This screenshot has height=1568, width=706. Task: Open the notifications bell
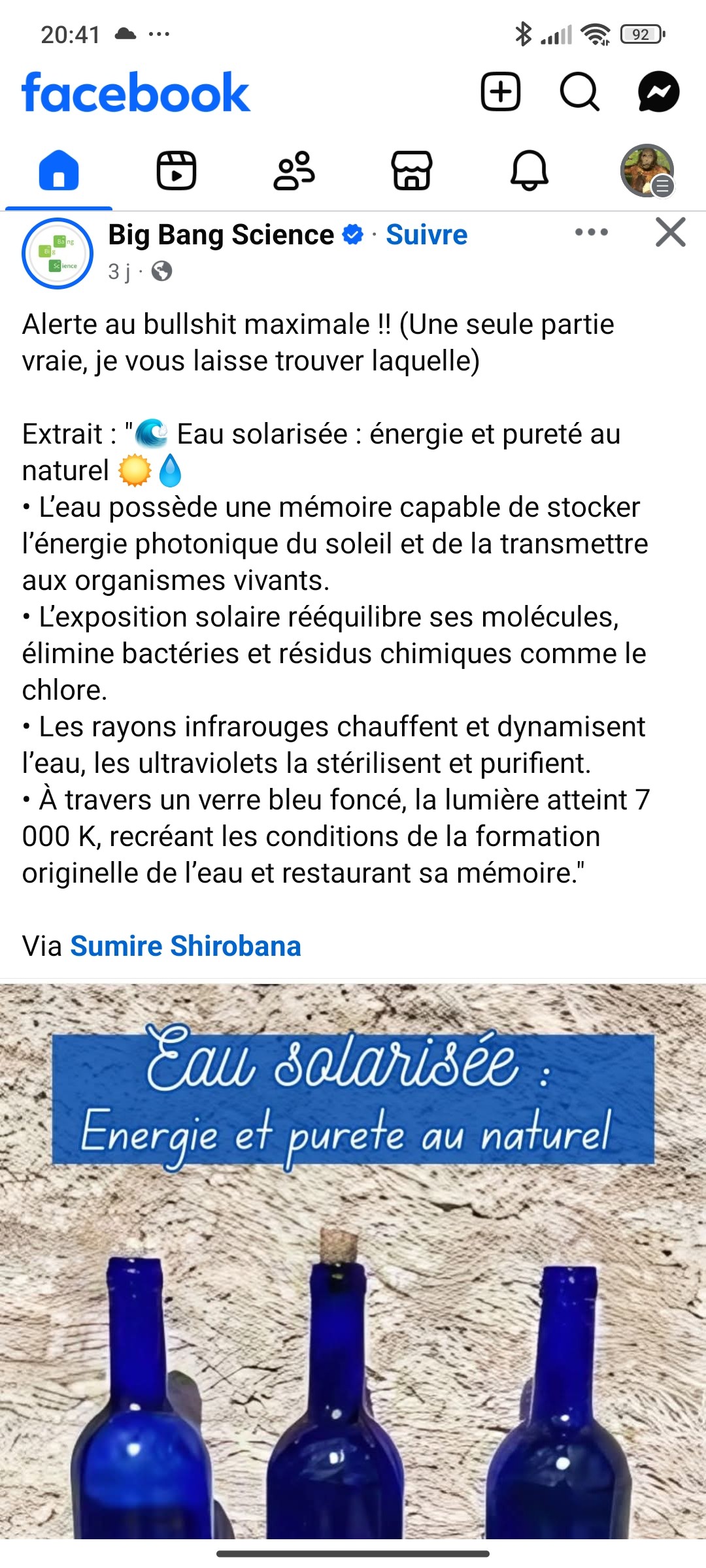tap(529, 171)
